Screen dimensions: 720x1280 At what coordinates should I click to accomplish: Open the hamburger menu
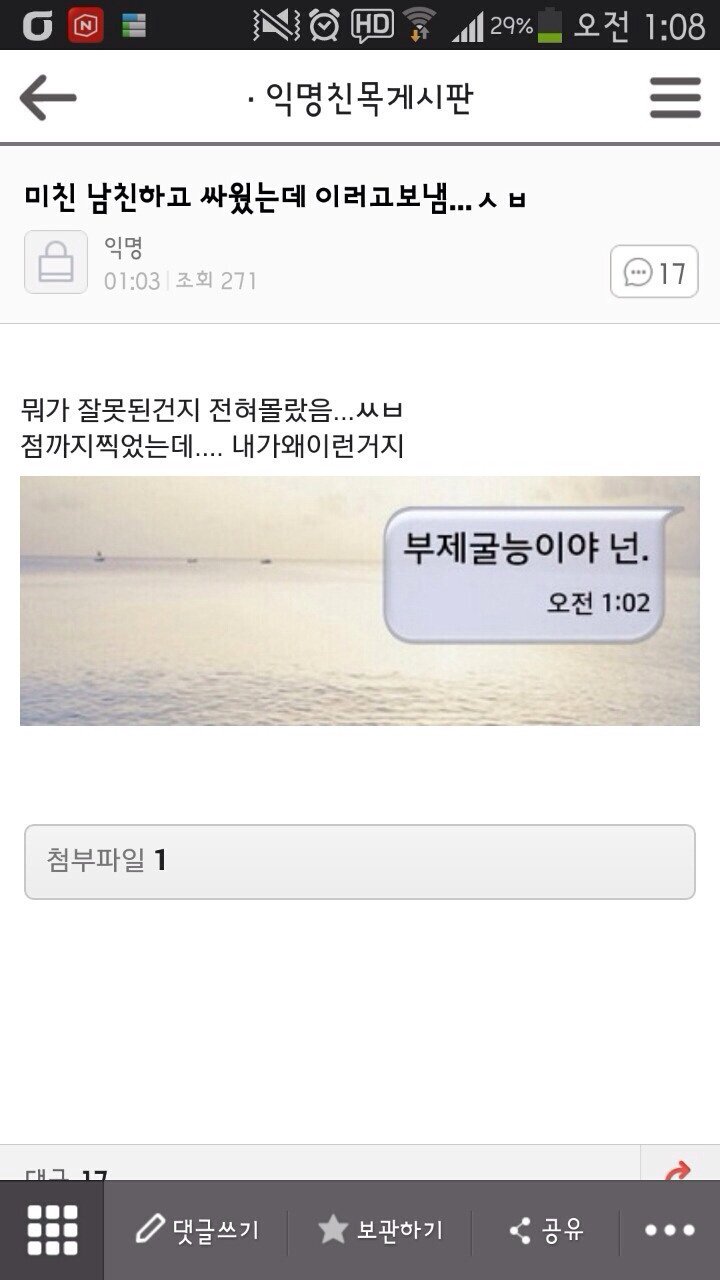[x=675, y=98]
